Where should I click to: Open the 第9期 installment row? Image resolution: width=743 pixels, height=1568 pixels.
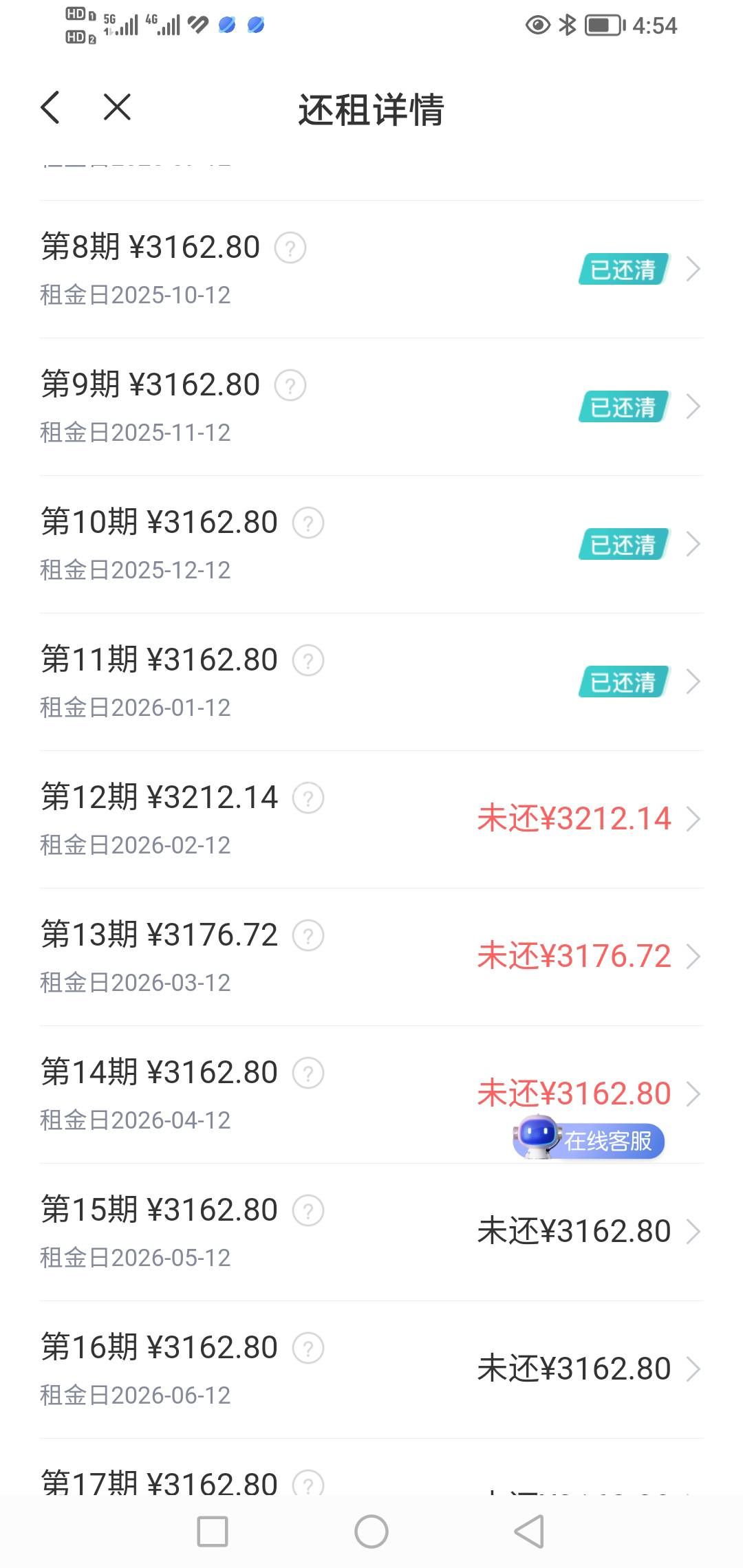371,406
